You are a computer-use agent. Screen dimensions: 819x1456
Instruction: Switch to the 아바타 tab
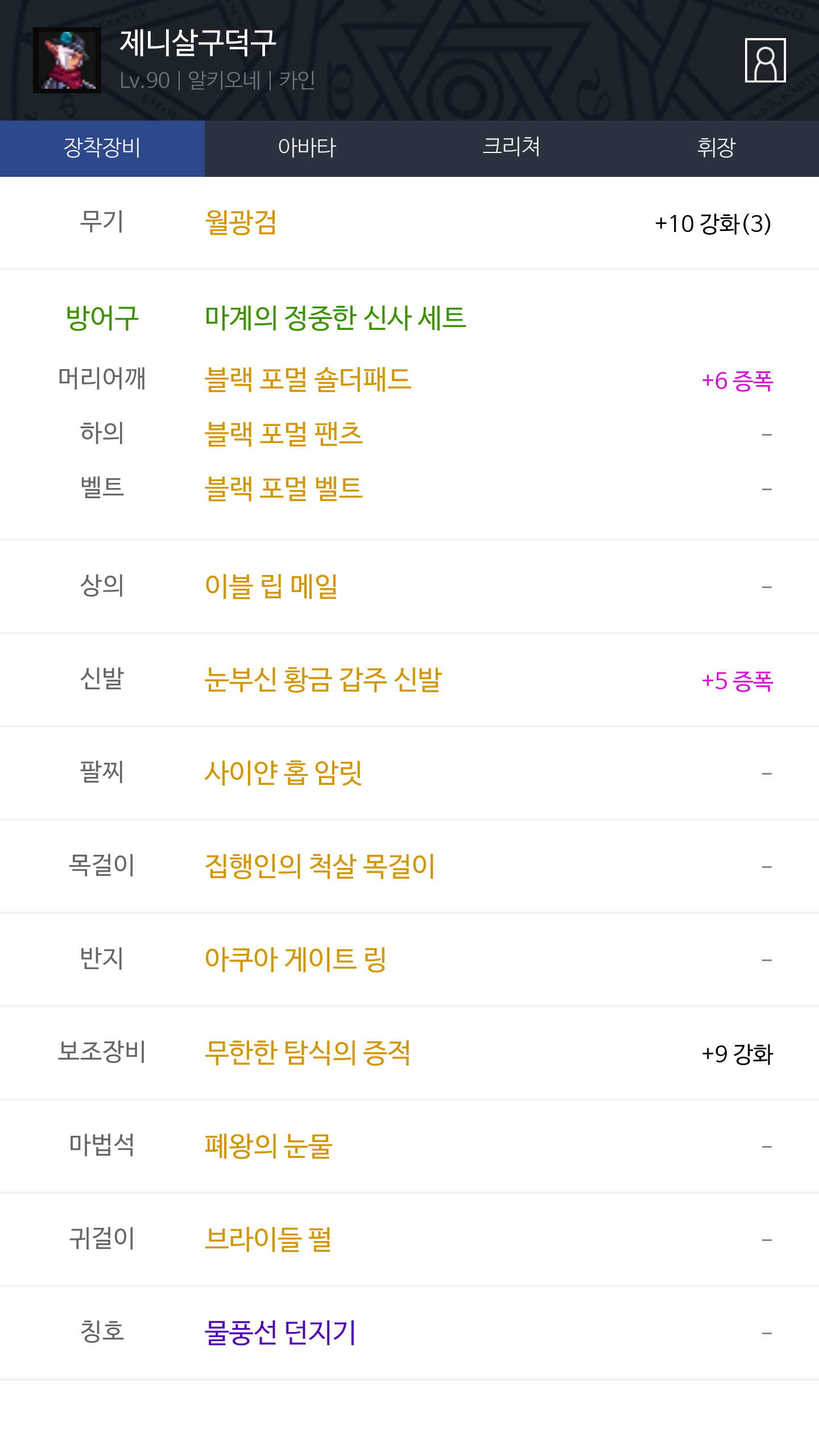(x=307, y=148)
